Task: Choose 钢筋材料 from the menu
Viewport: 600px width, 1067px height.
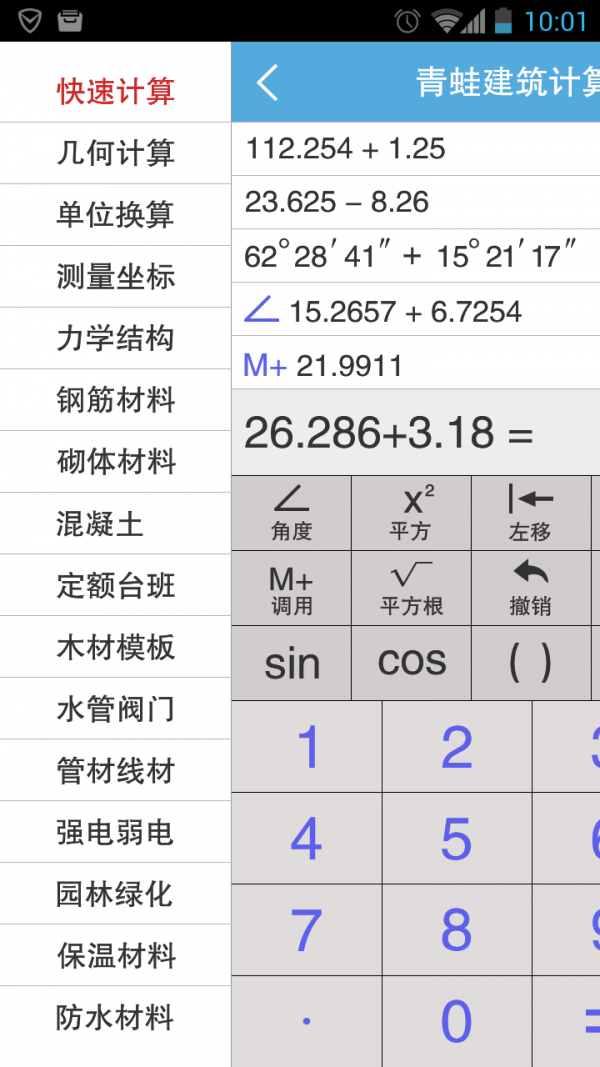Action: tap(116, 400)
